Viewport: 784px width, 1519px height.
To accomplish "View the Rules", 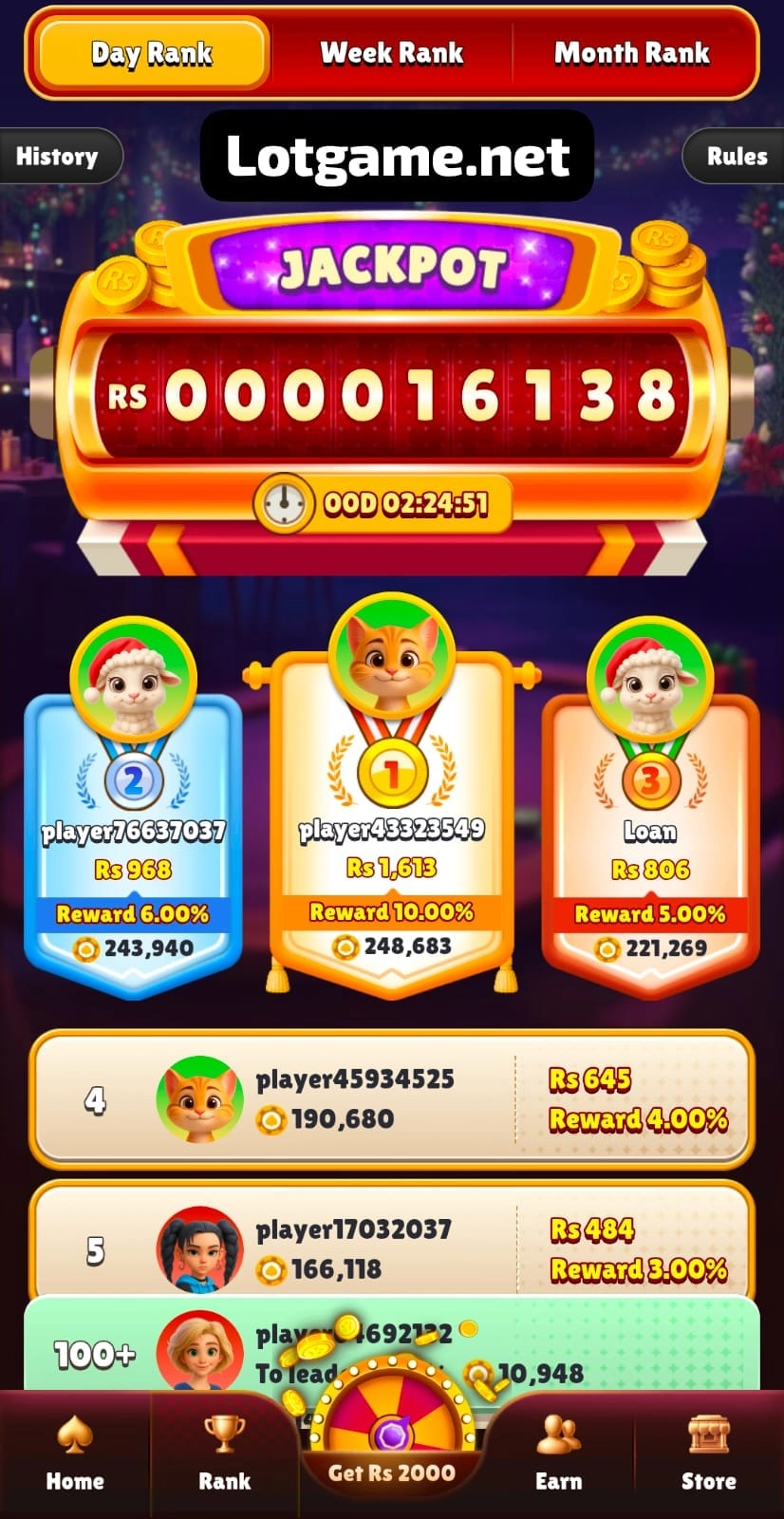I will [x=737, y=157].
